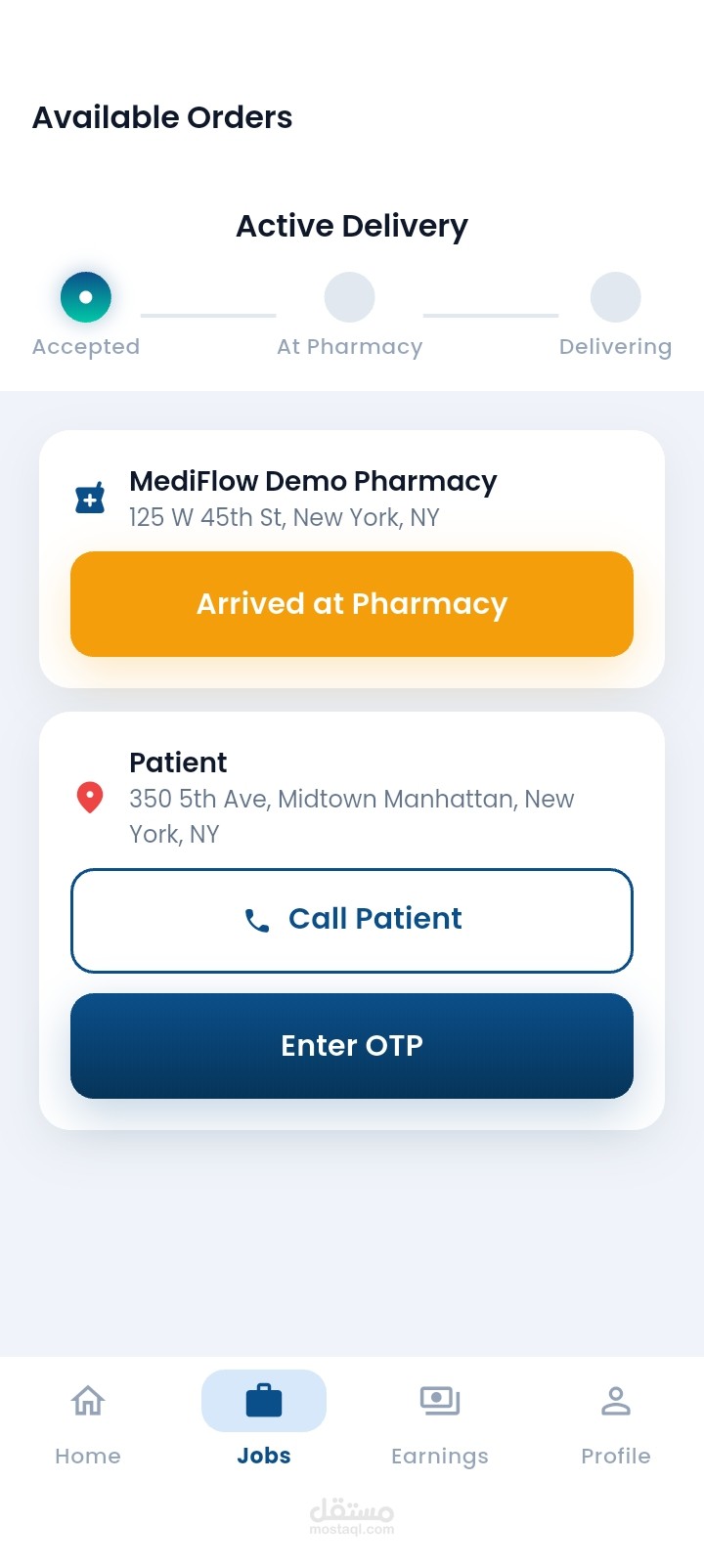Confirm arrival with Arrived at Pharmacy button

tap(352, 604)
